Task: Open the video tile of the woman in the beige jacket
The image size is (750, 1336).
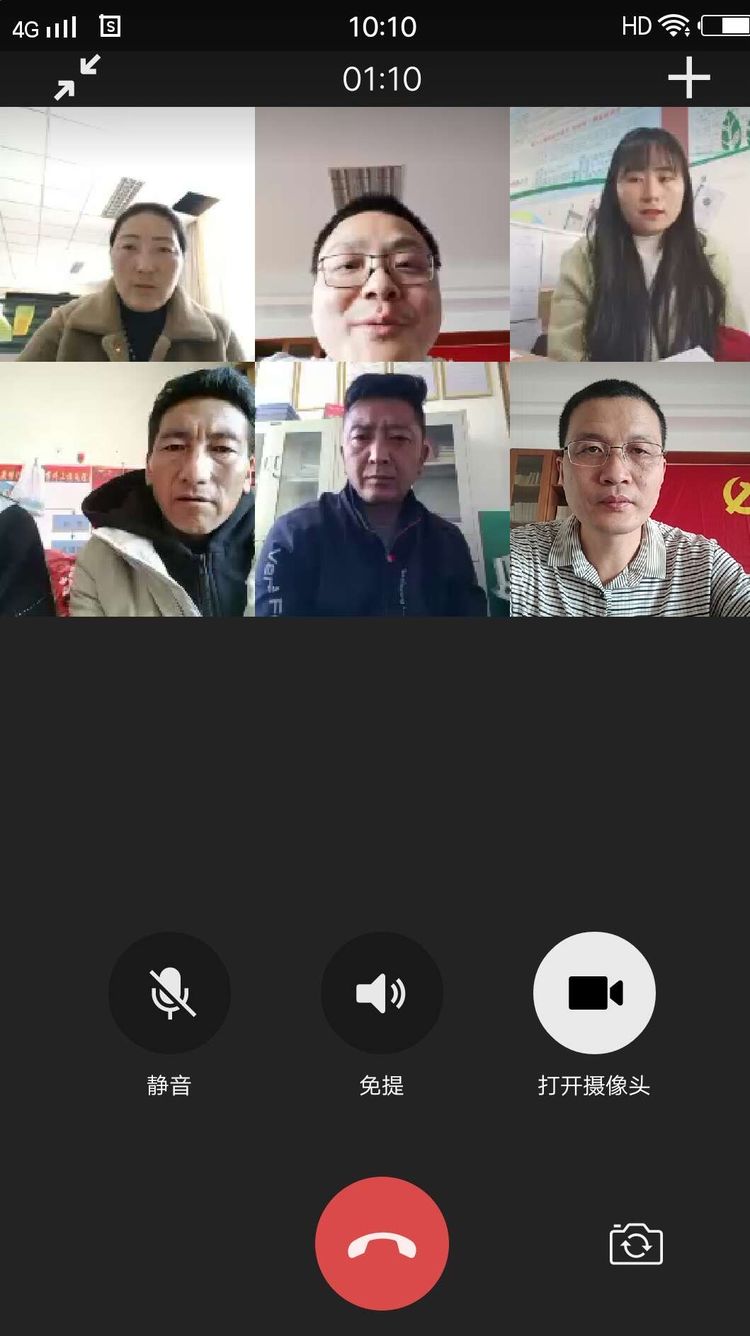Action: coord(127,234)
